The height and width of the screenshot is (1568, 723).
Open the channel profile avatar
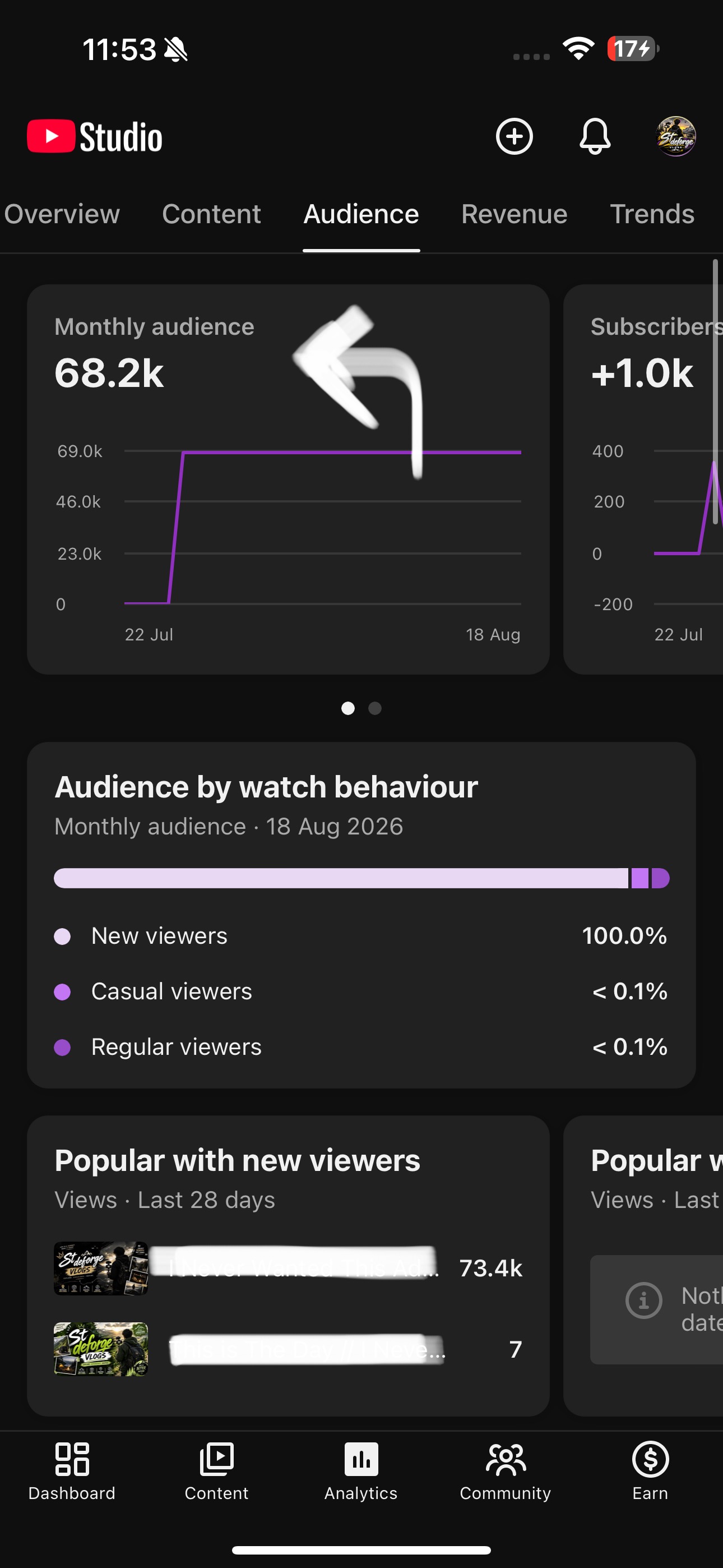tap(675, 136)
